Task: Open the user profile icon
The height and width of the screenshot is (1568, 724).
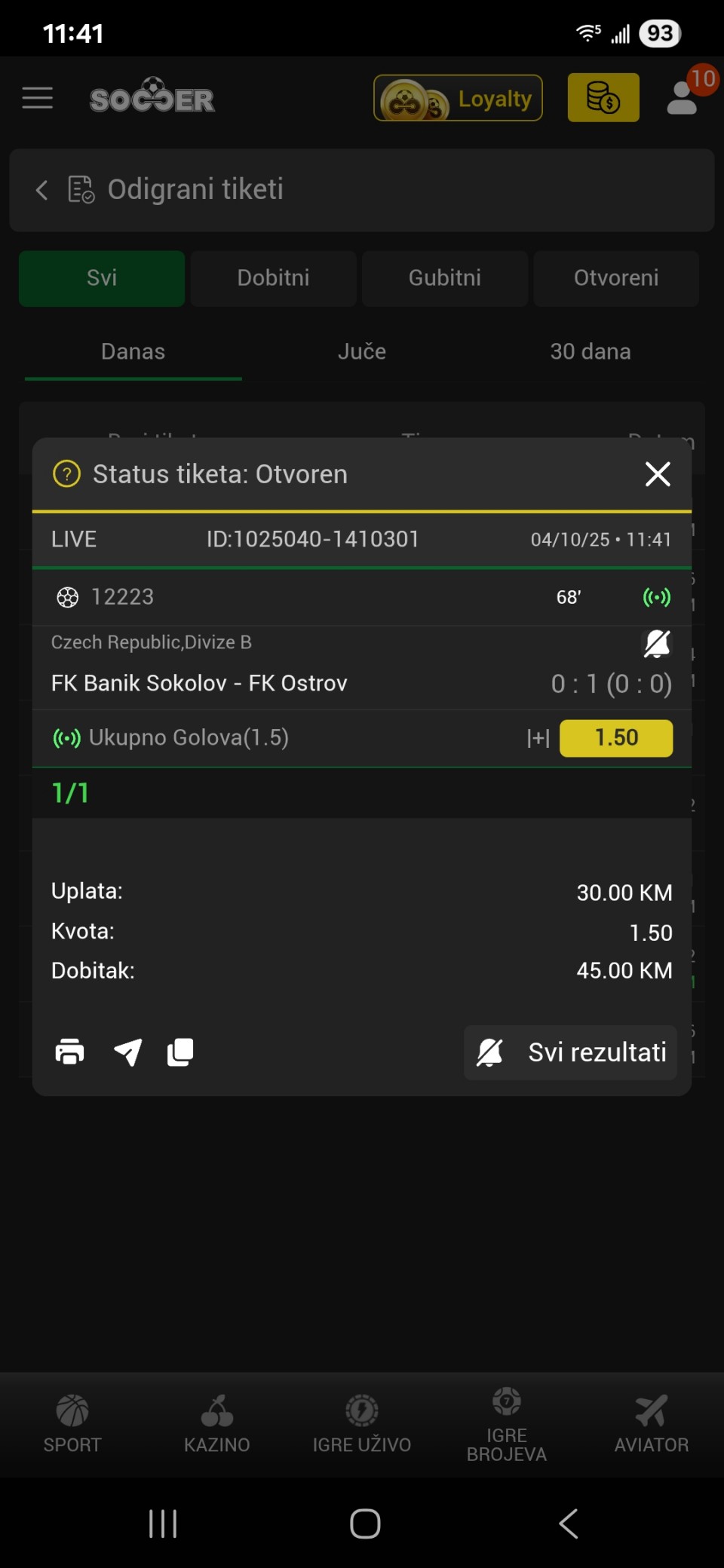Action: pos(683,98)
